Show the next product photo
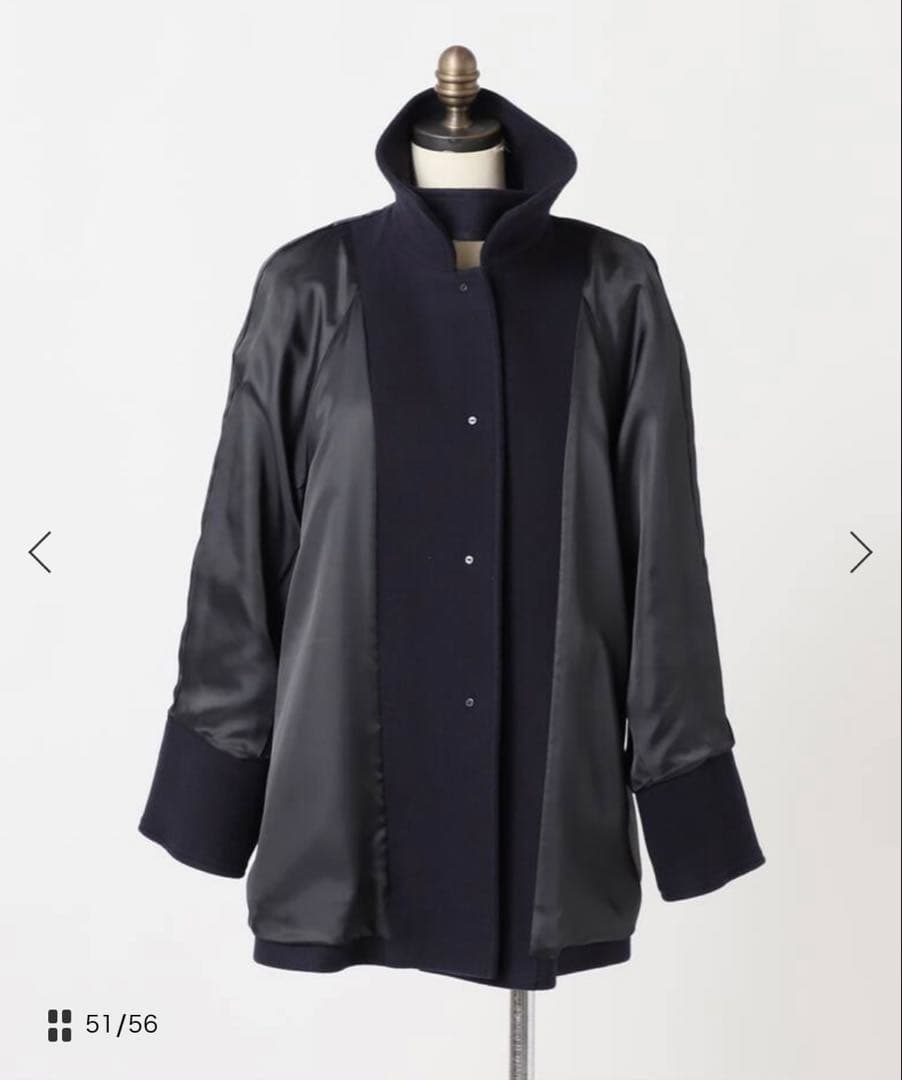The image size is (902, 1080). coord(860,552)
